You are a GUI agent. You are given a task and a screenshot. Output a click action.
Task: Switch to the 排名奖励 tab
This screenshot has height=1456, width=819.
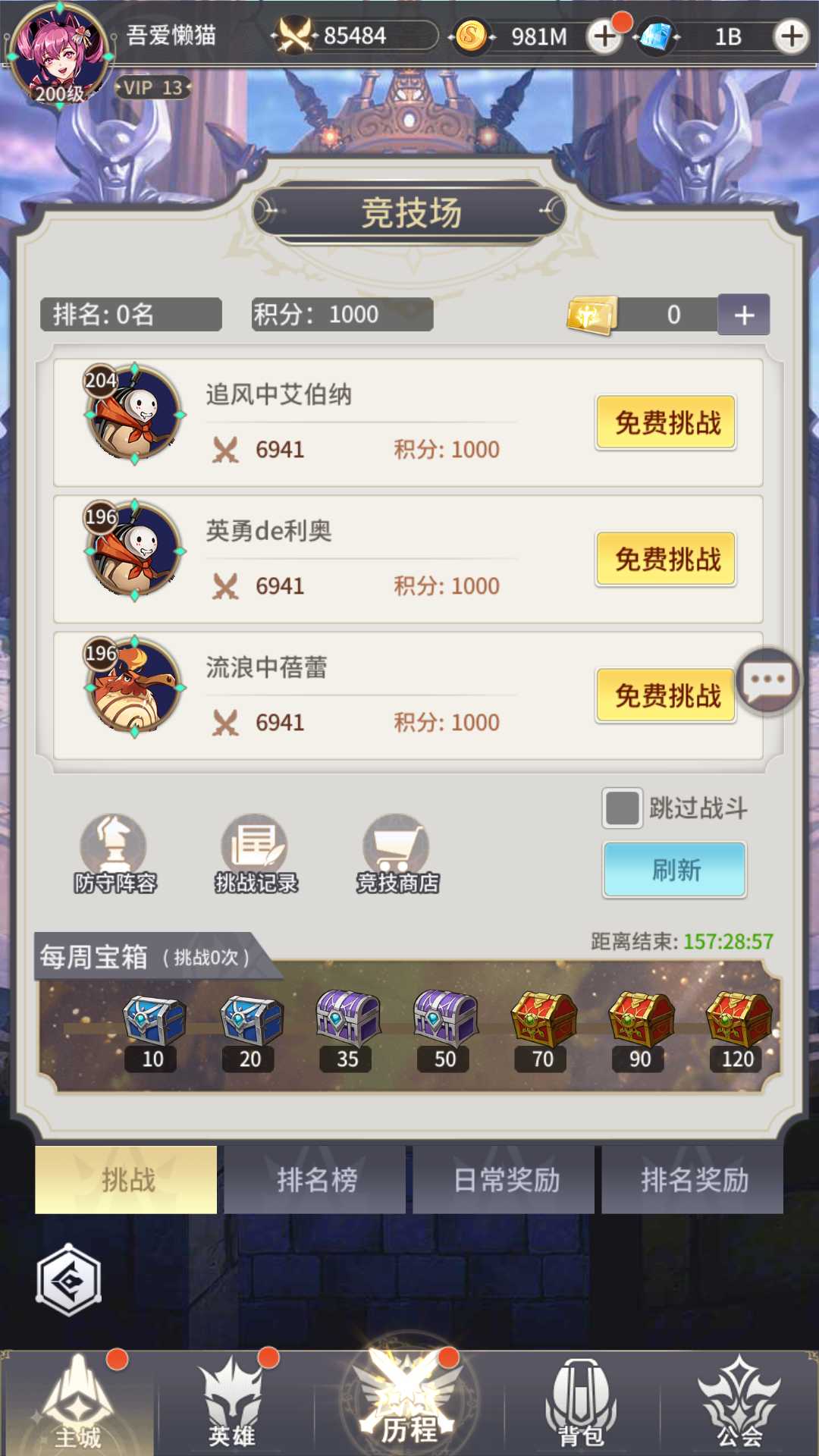693,1180
